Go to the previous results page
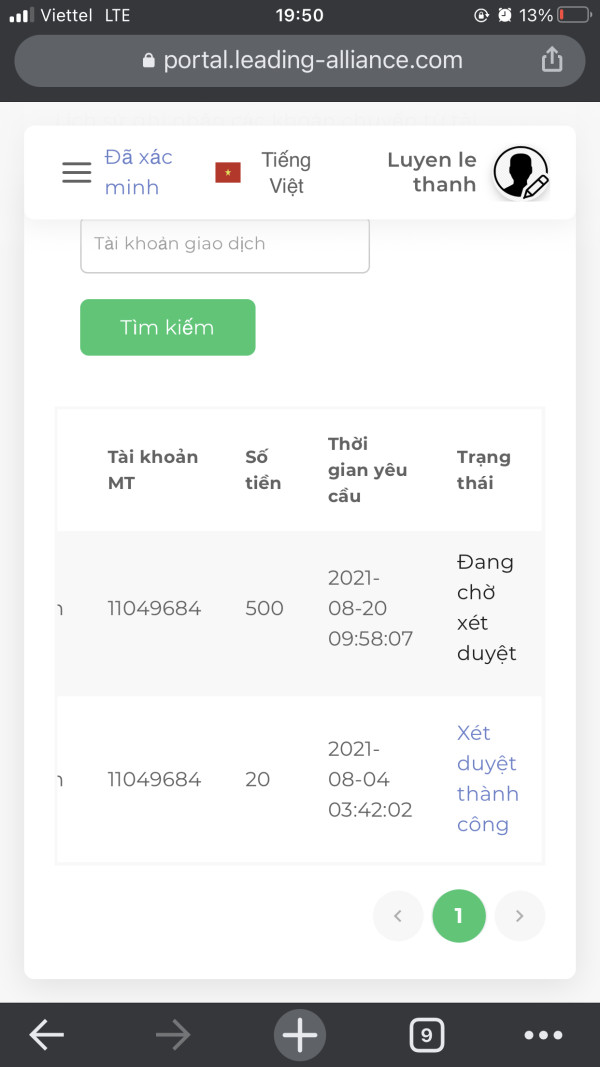Viewport: 600px width, 1067px height. (x=398, y=916)
